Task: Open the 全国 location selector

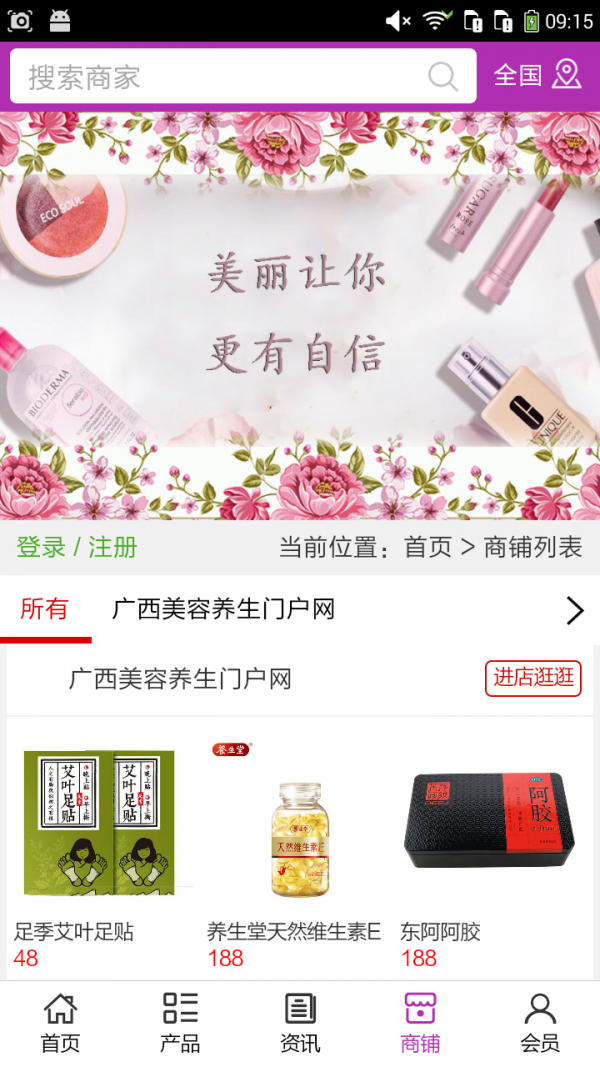Action: click(537, 76)
